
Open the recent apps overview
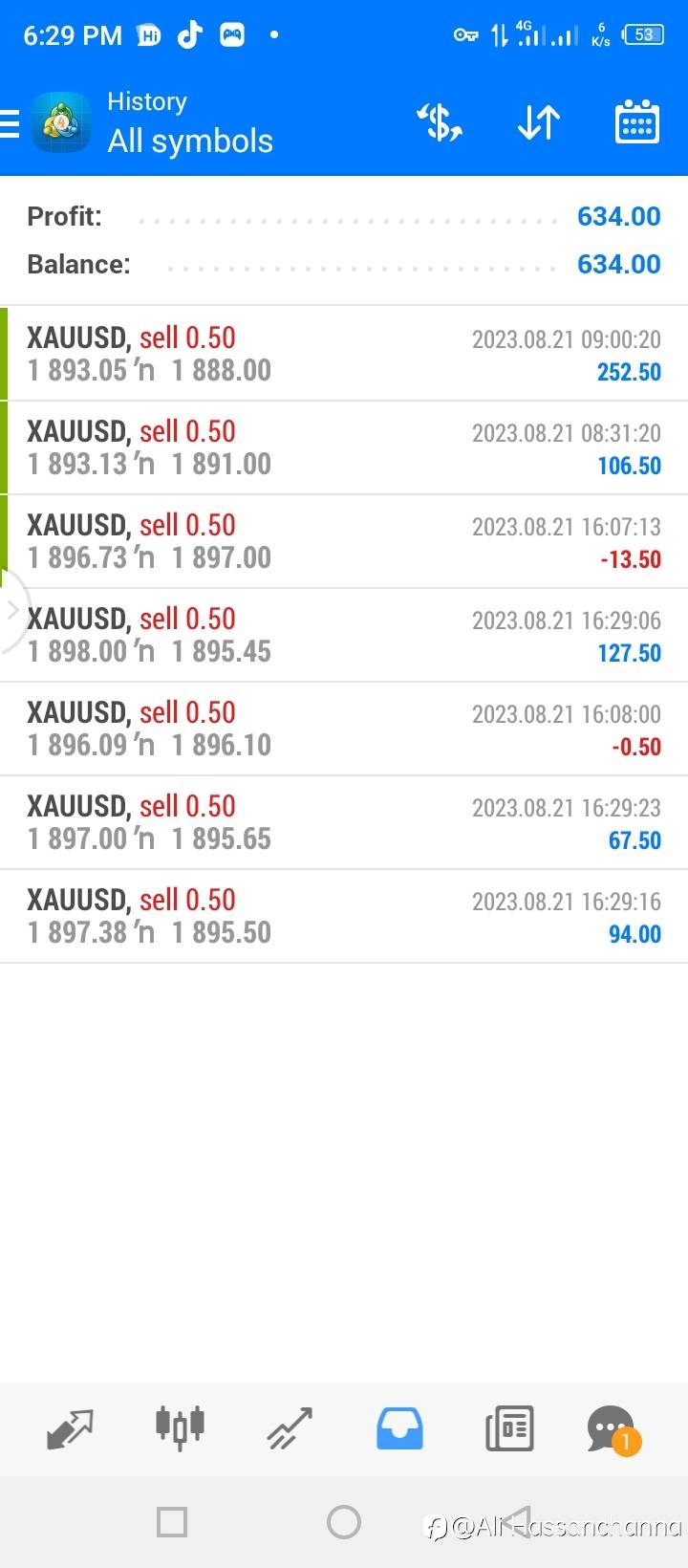point(172,1522)
